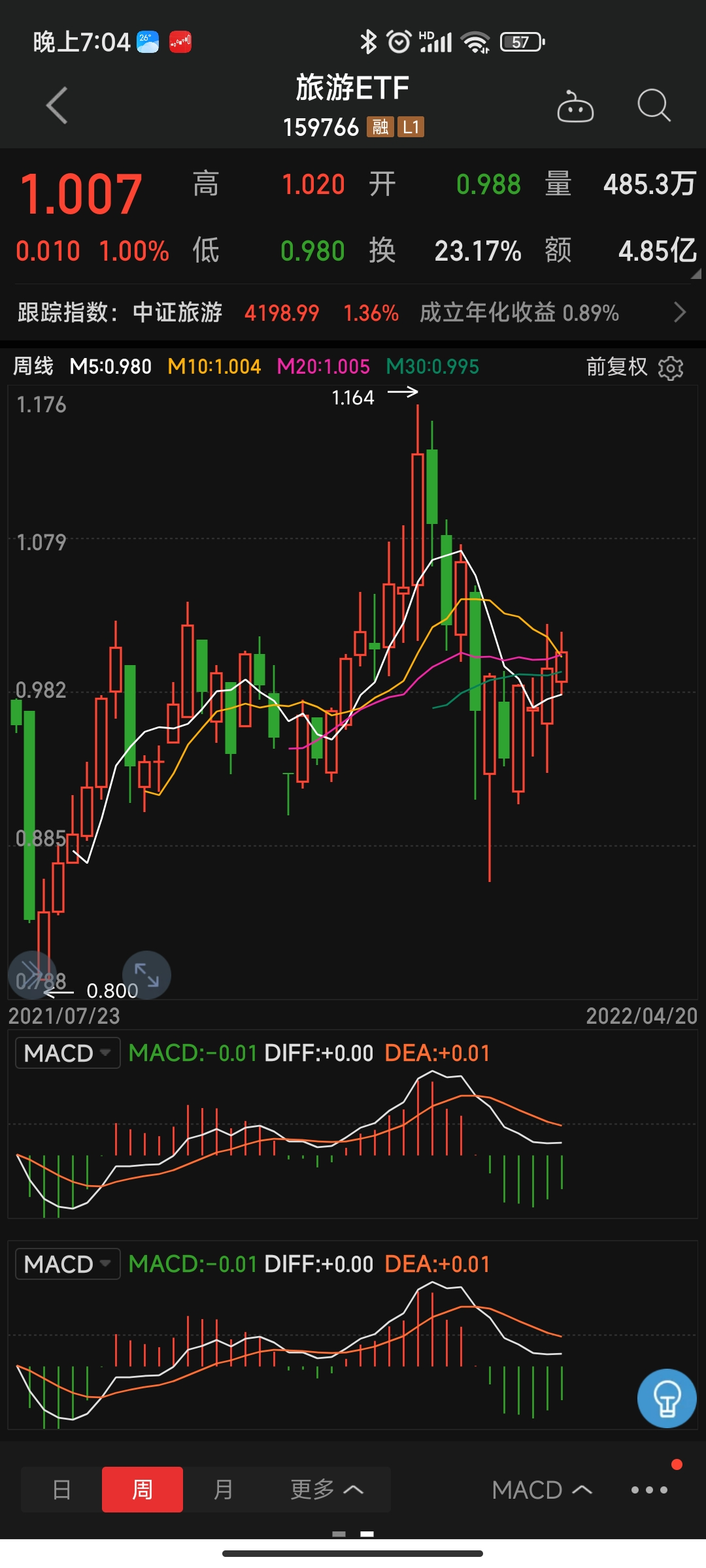Open the three-dot more options menu
This screenshot has height=1568, width=706.
(x=649, y=1490)
